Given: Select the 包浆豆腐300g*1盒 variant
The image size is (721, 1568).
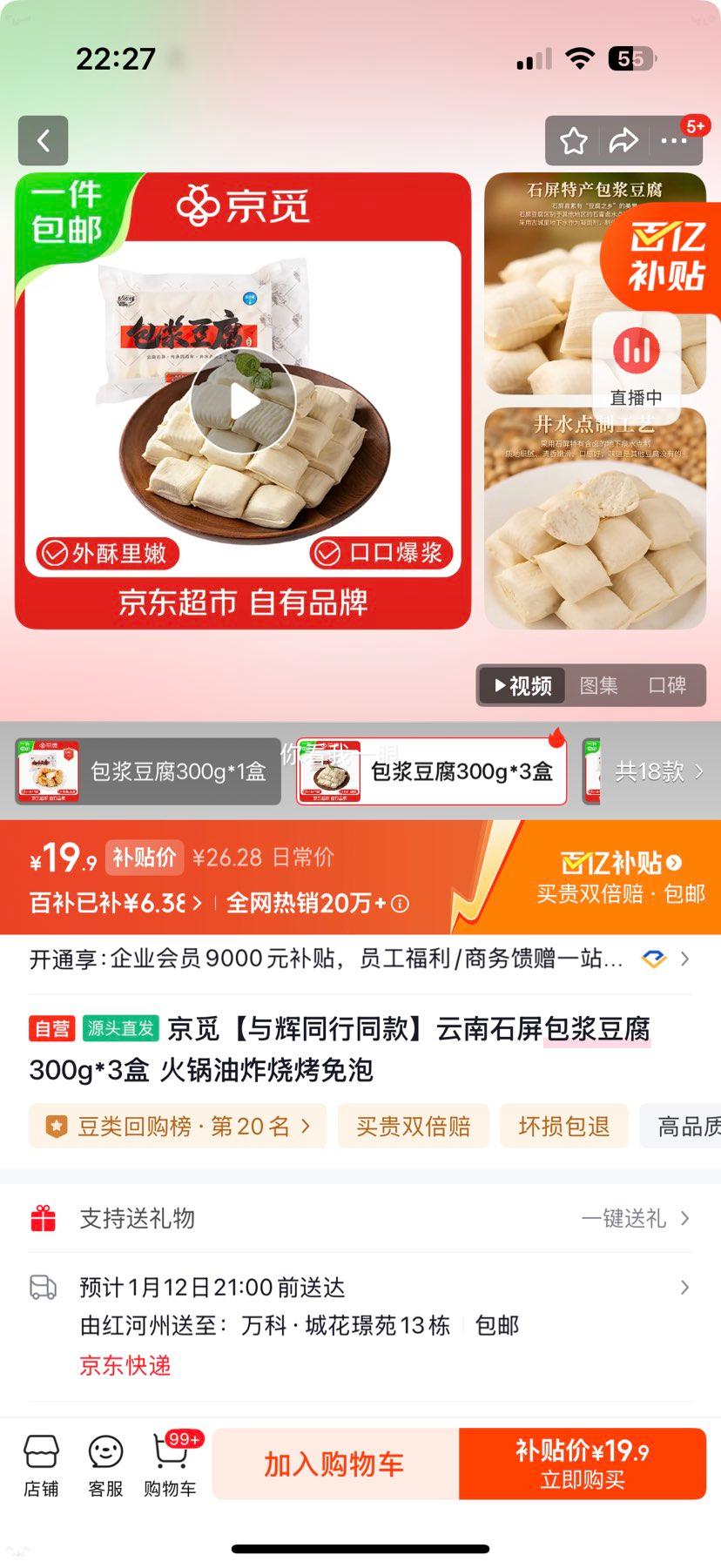Looking at the screenshot, I should click(148, 770).
